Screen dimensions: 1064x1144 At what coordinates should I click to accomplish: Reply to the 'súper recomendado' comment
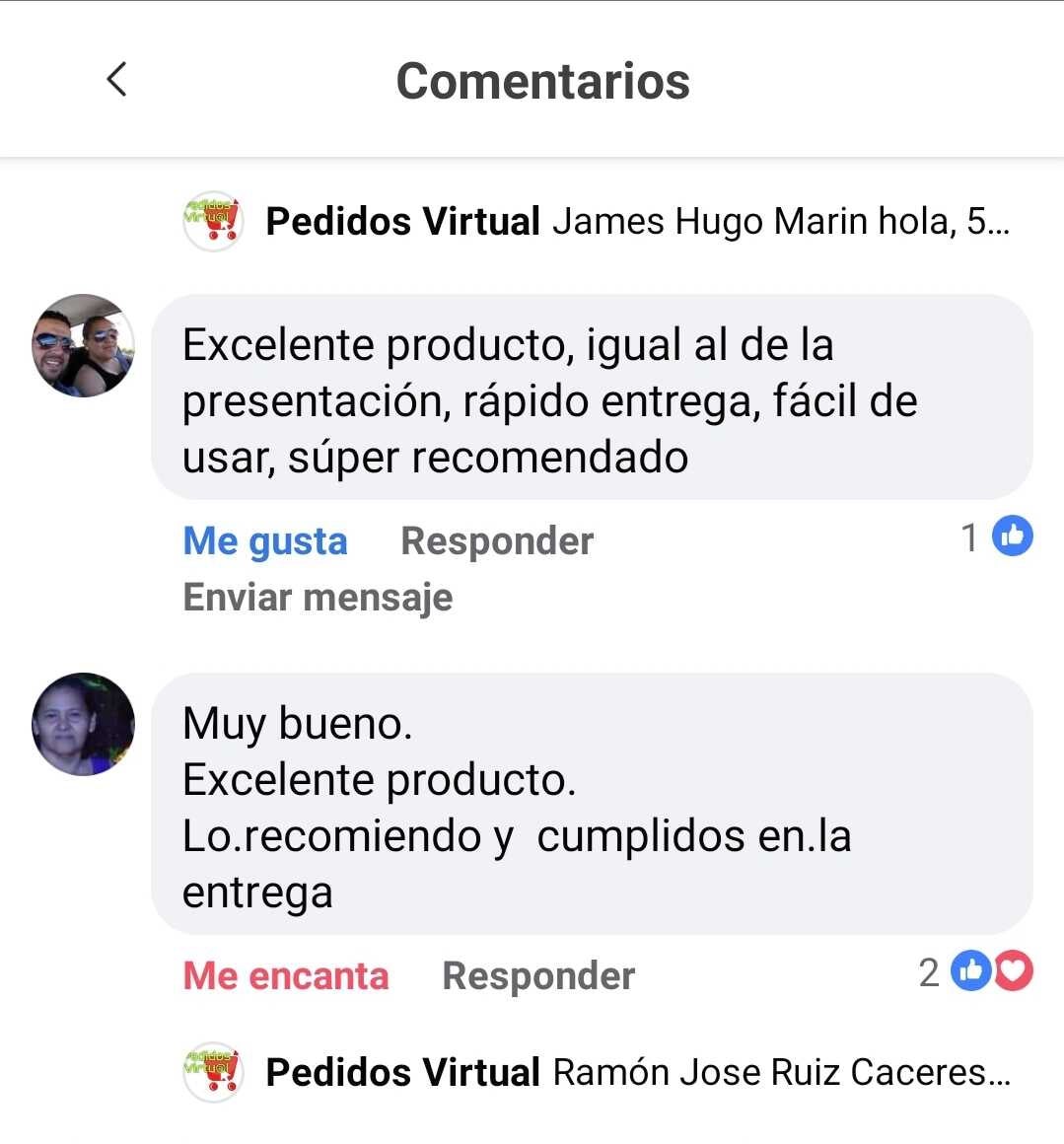coord(497,540)
